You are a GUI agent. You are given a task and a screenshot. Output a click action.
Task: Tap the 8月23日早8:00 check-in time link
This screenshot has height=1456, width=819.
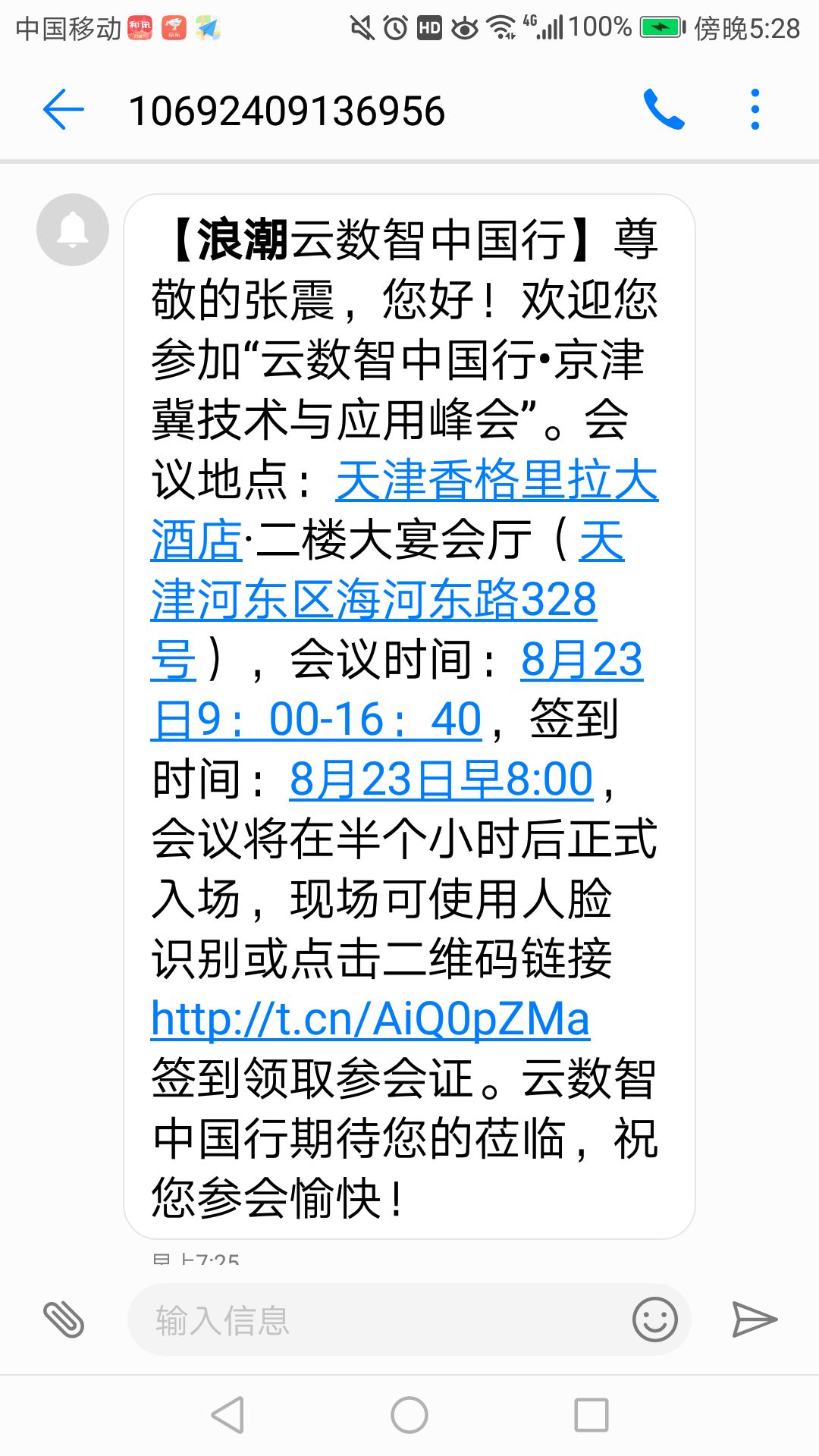pos(441,779)
